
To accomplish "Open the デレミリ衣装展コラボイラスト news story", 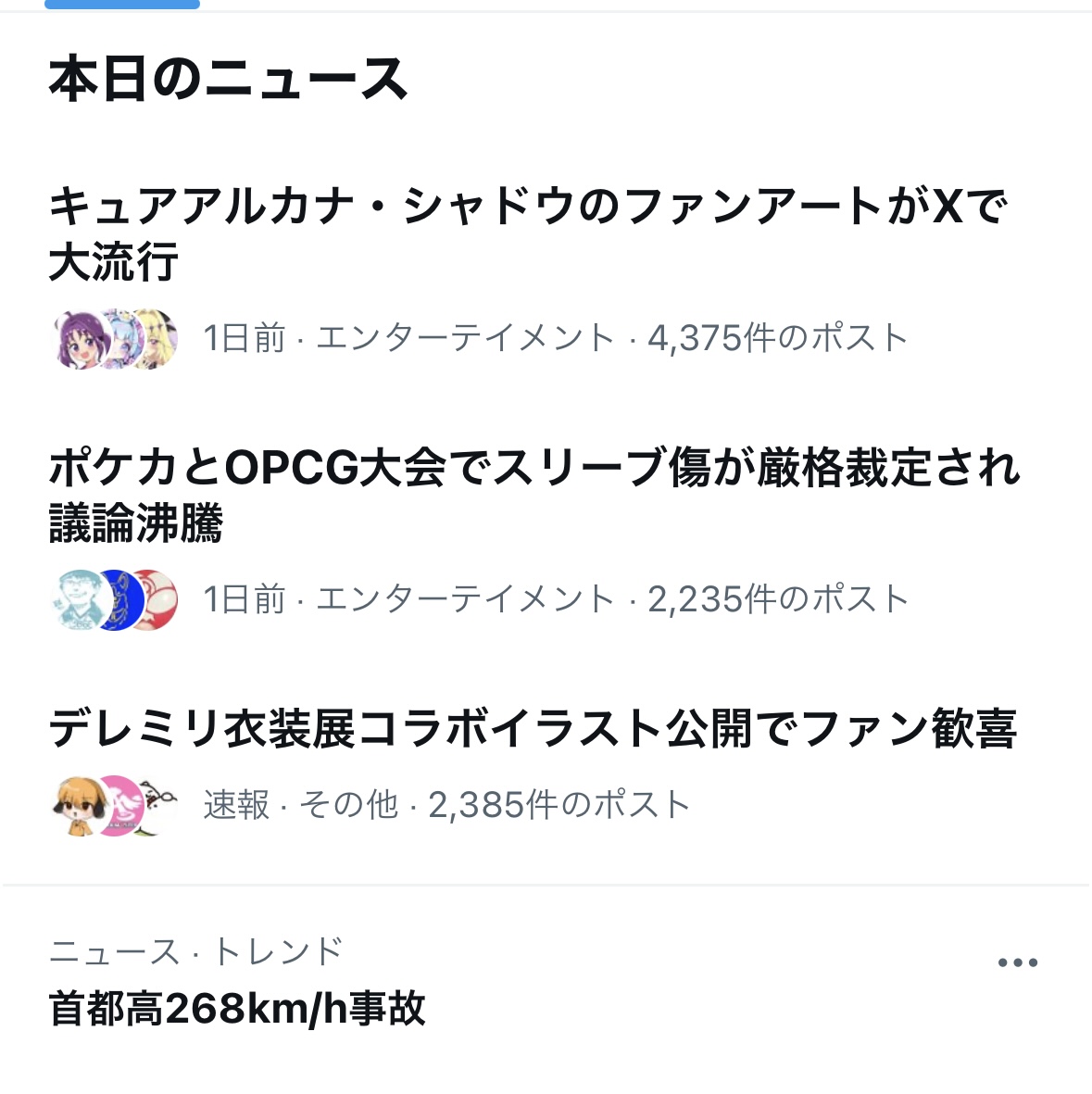I will click(x=533, y=729).
